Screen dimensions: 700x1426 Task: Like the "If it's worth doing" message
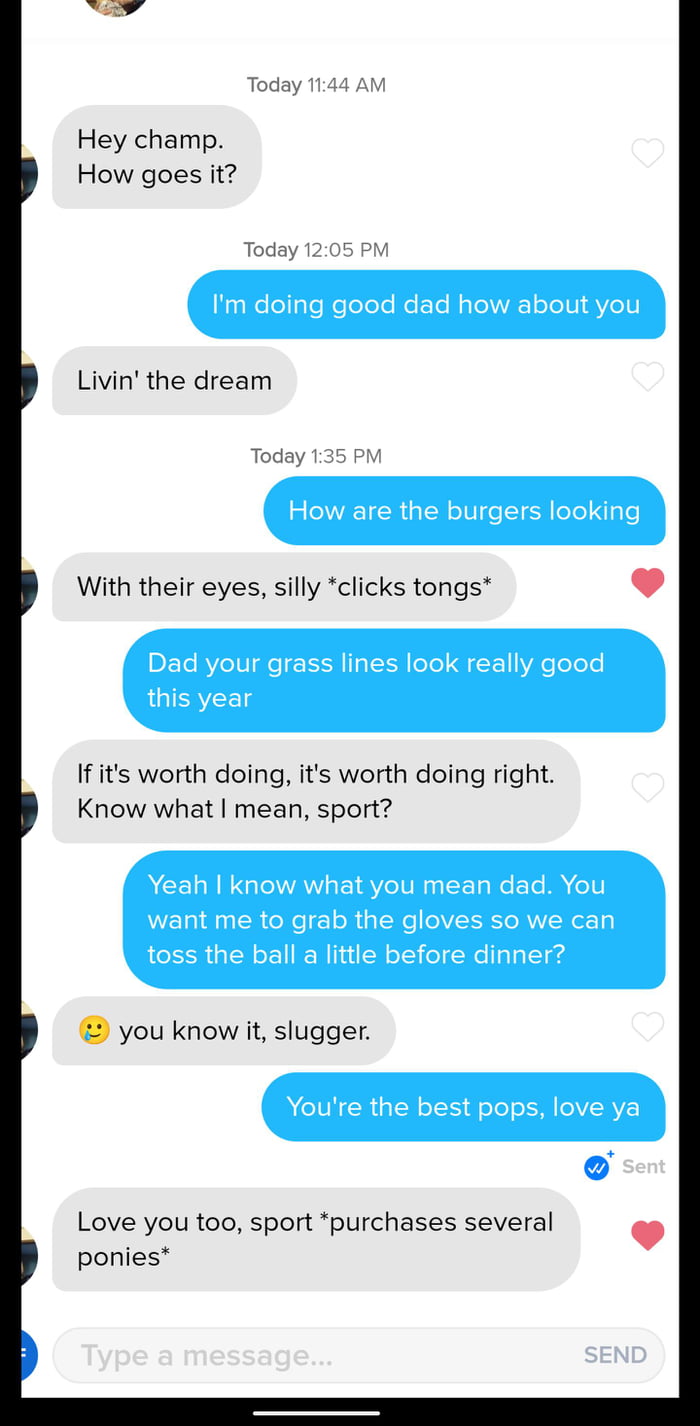[x=648, y=788]
